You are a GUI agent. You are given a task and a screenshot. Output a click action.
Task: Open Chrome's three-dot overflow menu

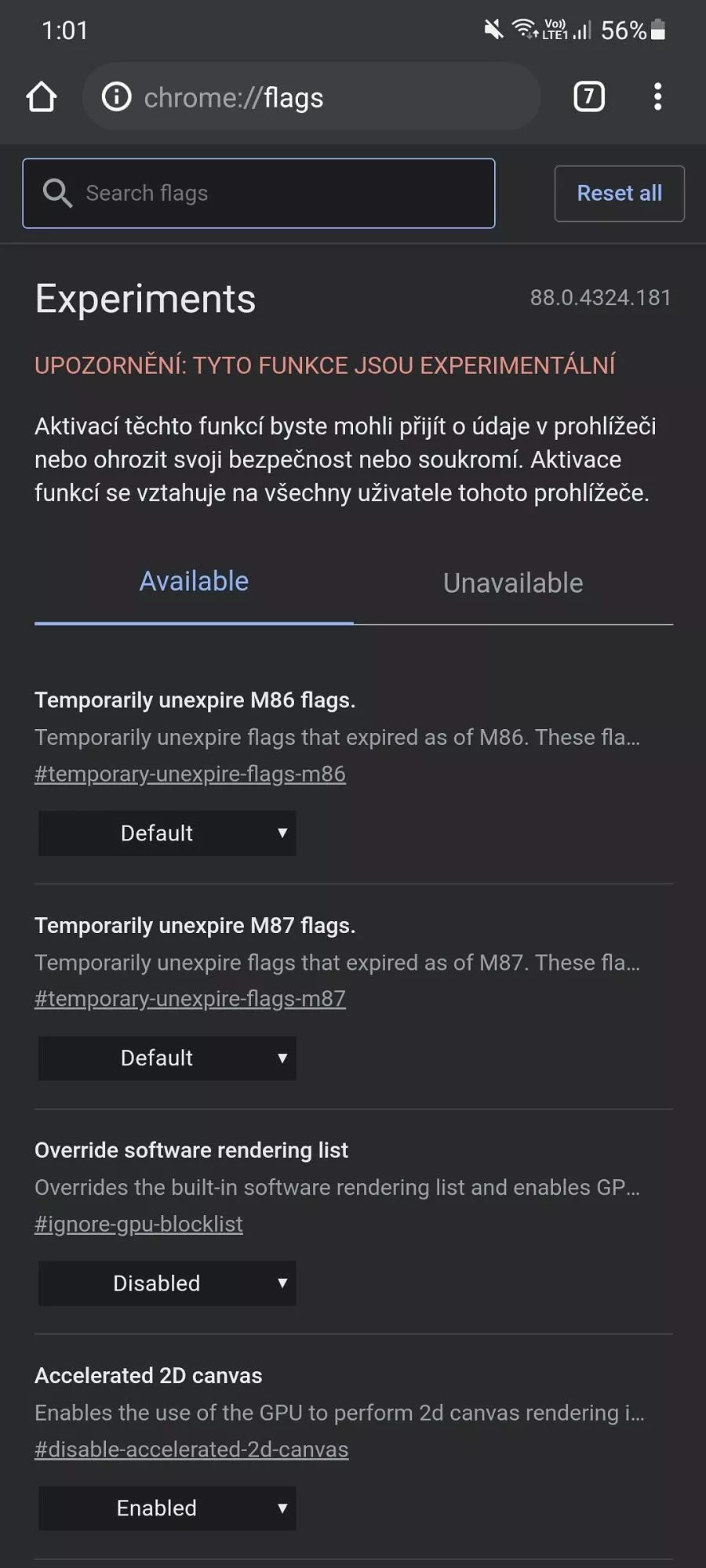coord(657,97)
